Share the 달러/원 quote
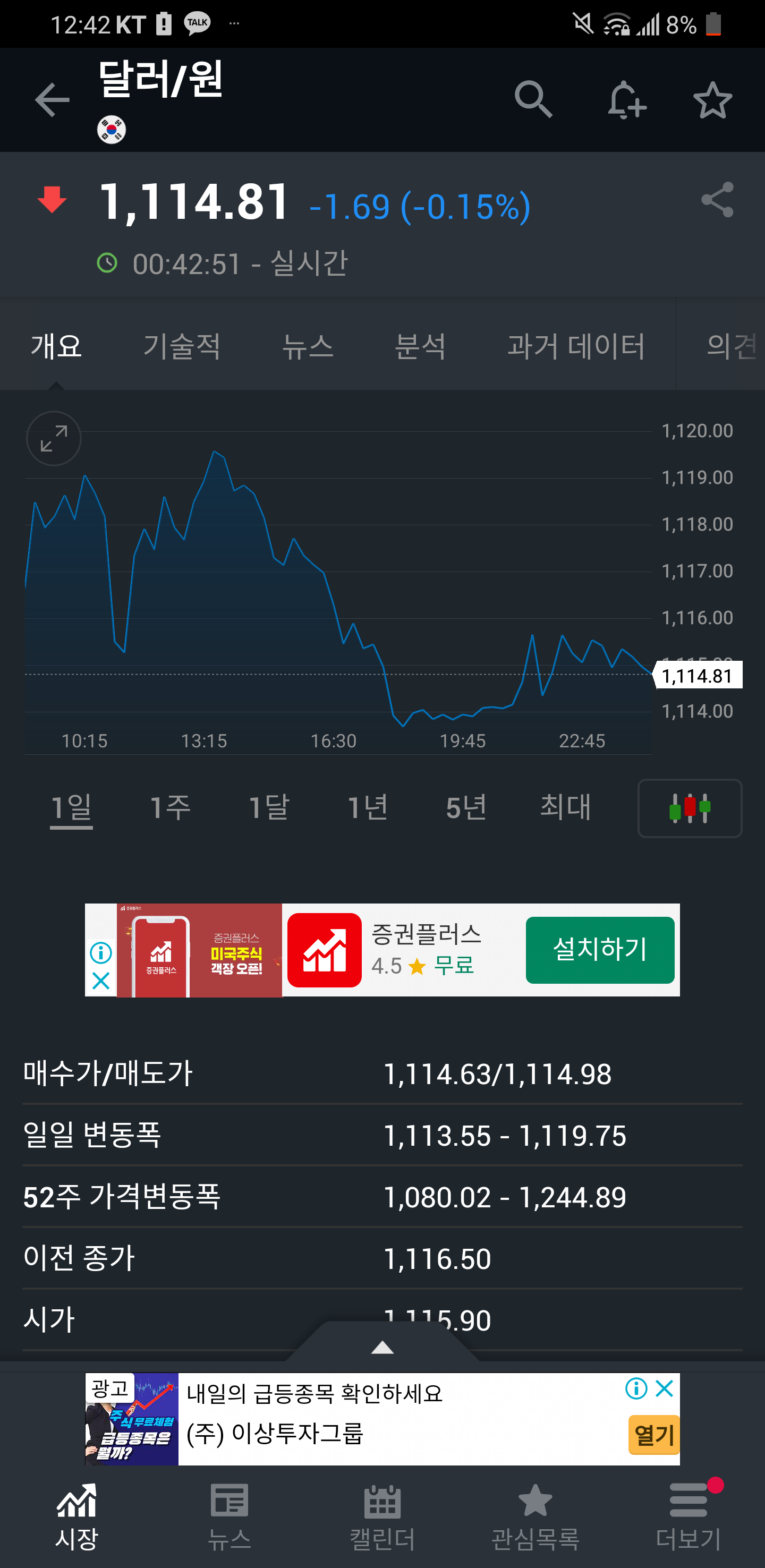Image resolution: width=765 pixels, height=1568 pixels. (717, 200)
